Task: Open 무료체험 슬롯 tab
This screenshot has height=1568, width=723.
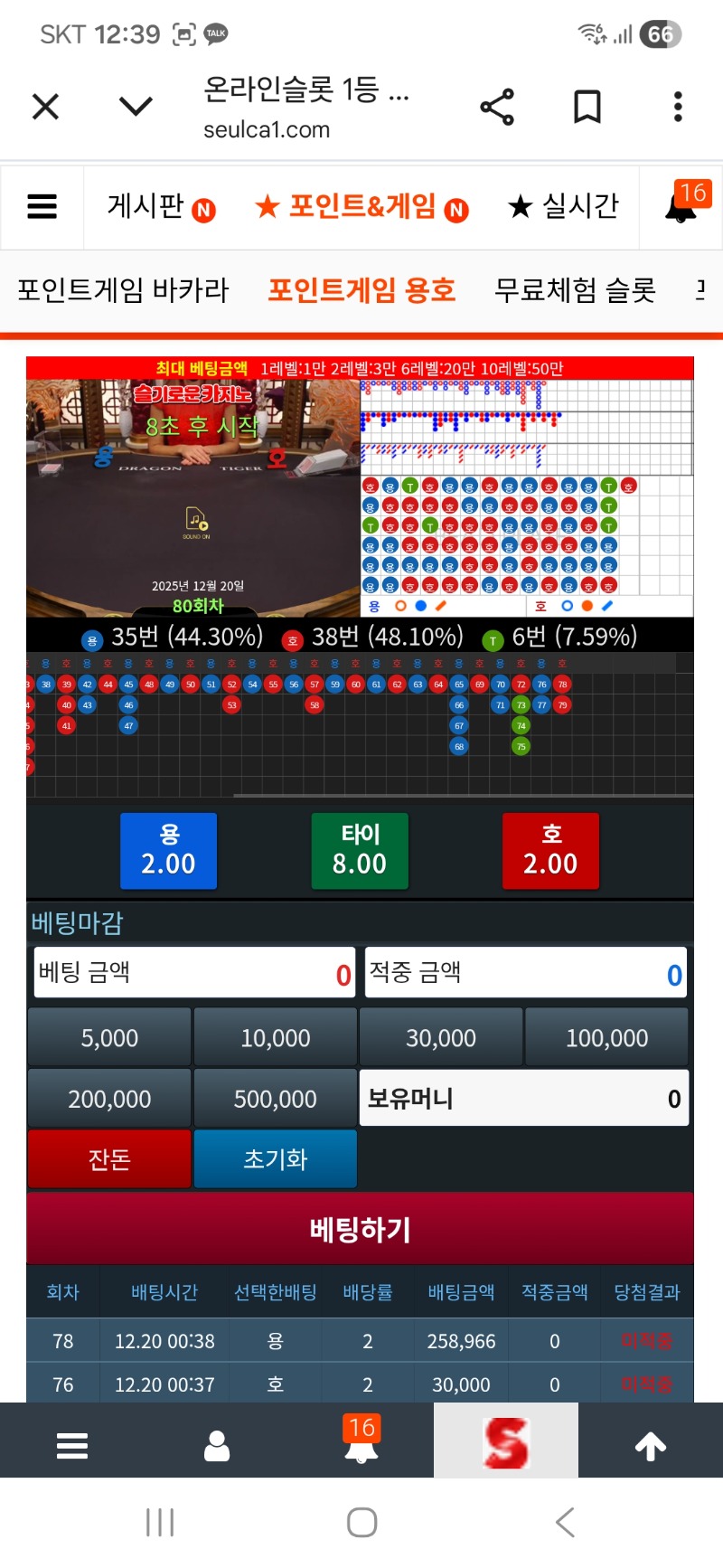Action: point(575,290)
